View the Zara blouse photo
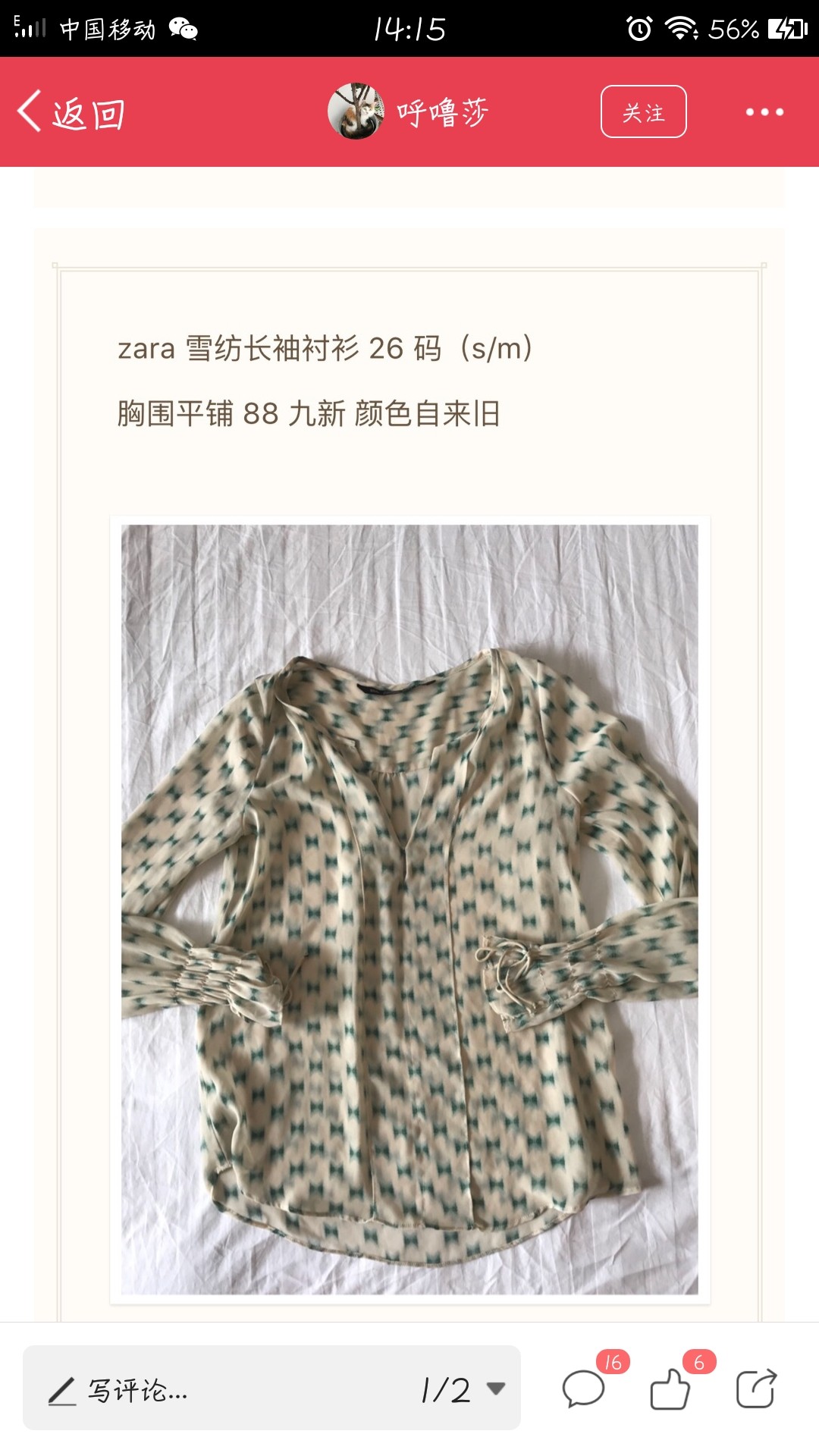 (x=409, y=909)
